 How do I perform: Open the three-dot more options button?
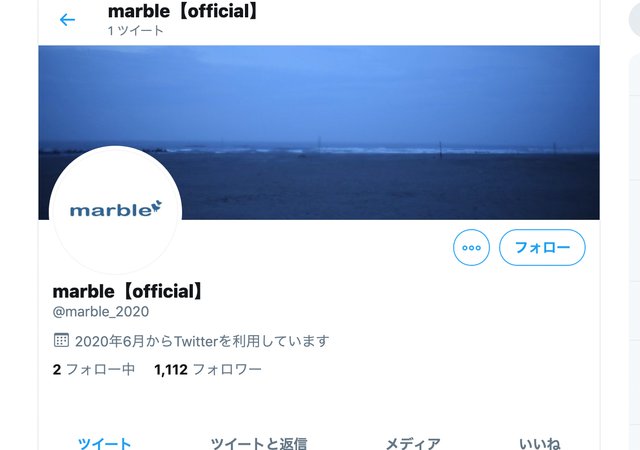[472, 247]
